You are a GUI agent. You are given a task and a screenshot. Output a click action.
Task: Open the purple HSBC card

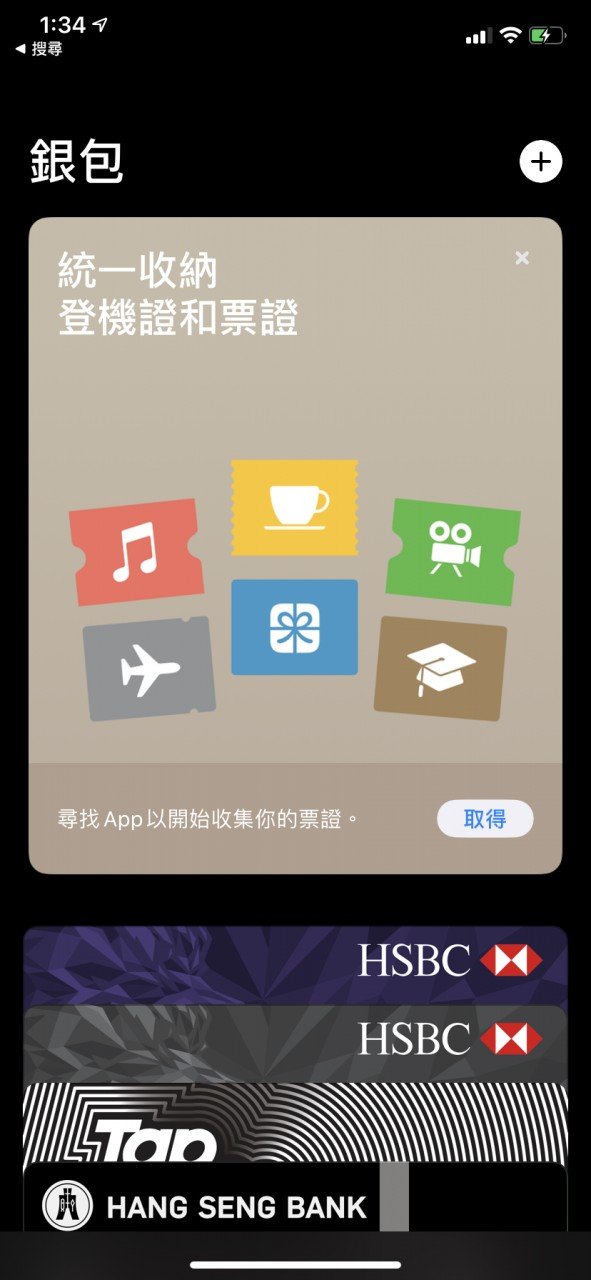(295, 966)
